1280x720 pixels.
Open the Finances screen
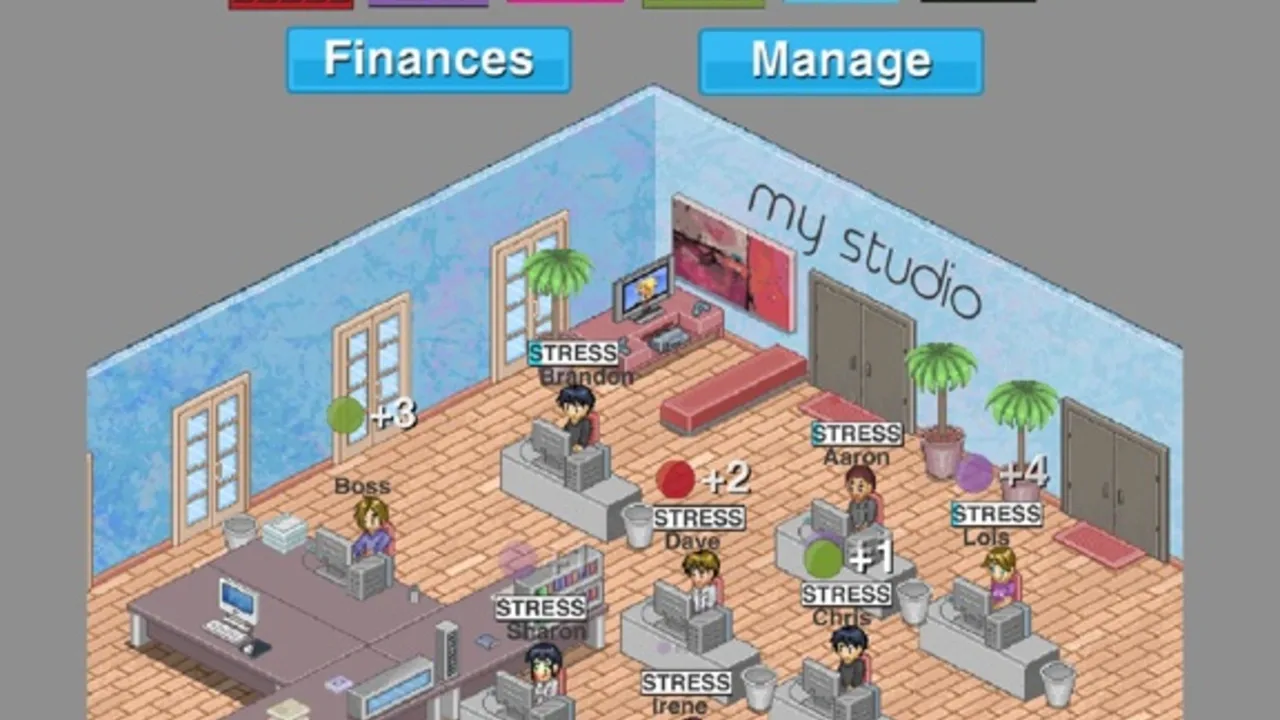(x=429, y=60)
